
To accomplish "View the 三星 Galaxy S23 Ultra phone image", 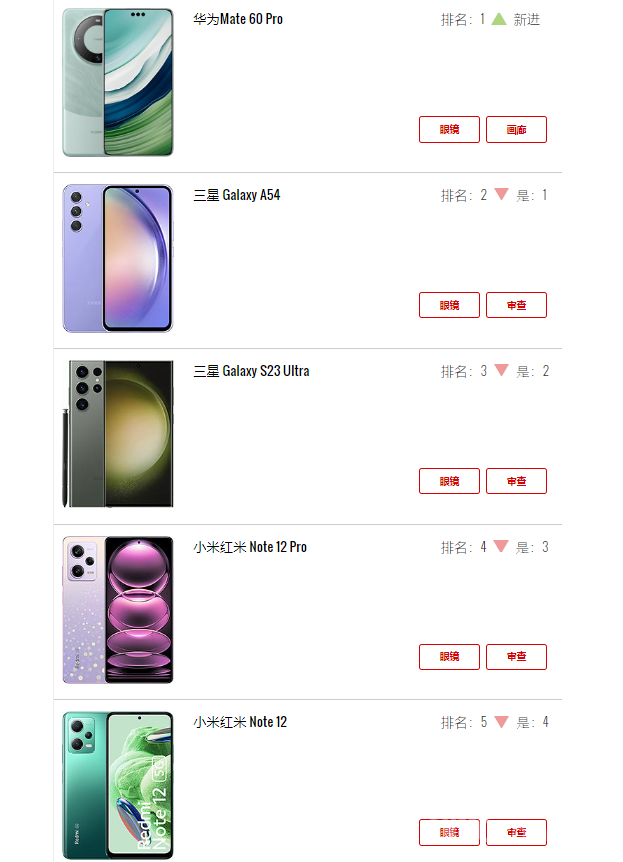I will point(118,434).
